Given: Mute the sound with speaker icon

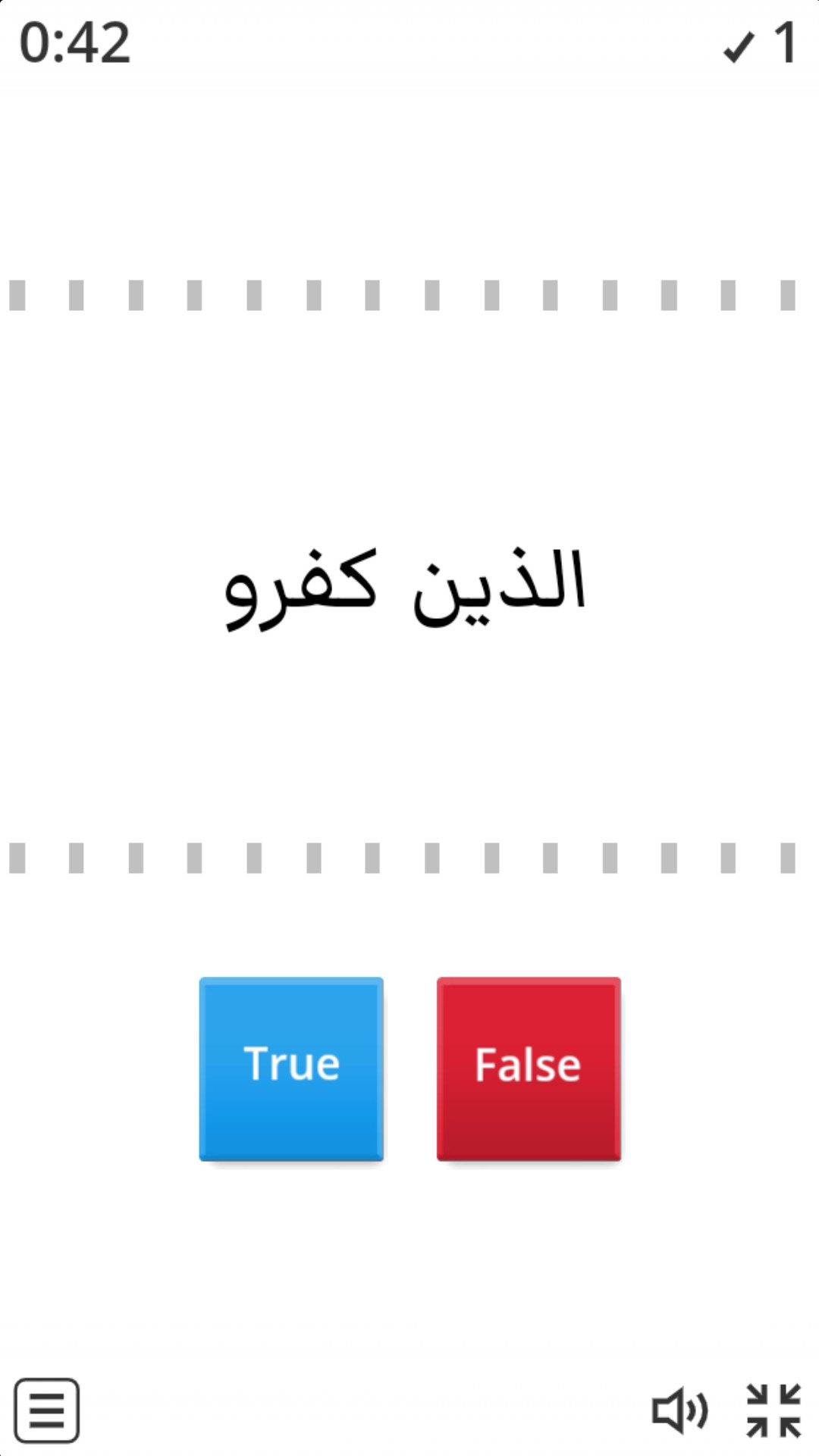Looking at the screenshot, I should point(679,1410).
